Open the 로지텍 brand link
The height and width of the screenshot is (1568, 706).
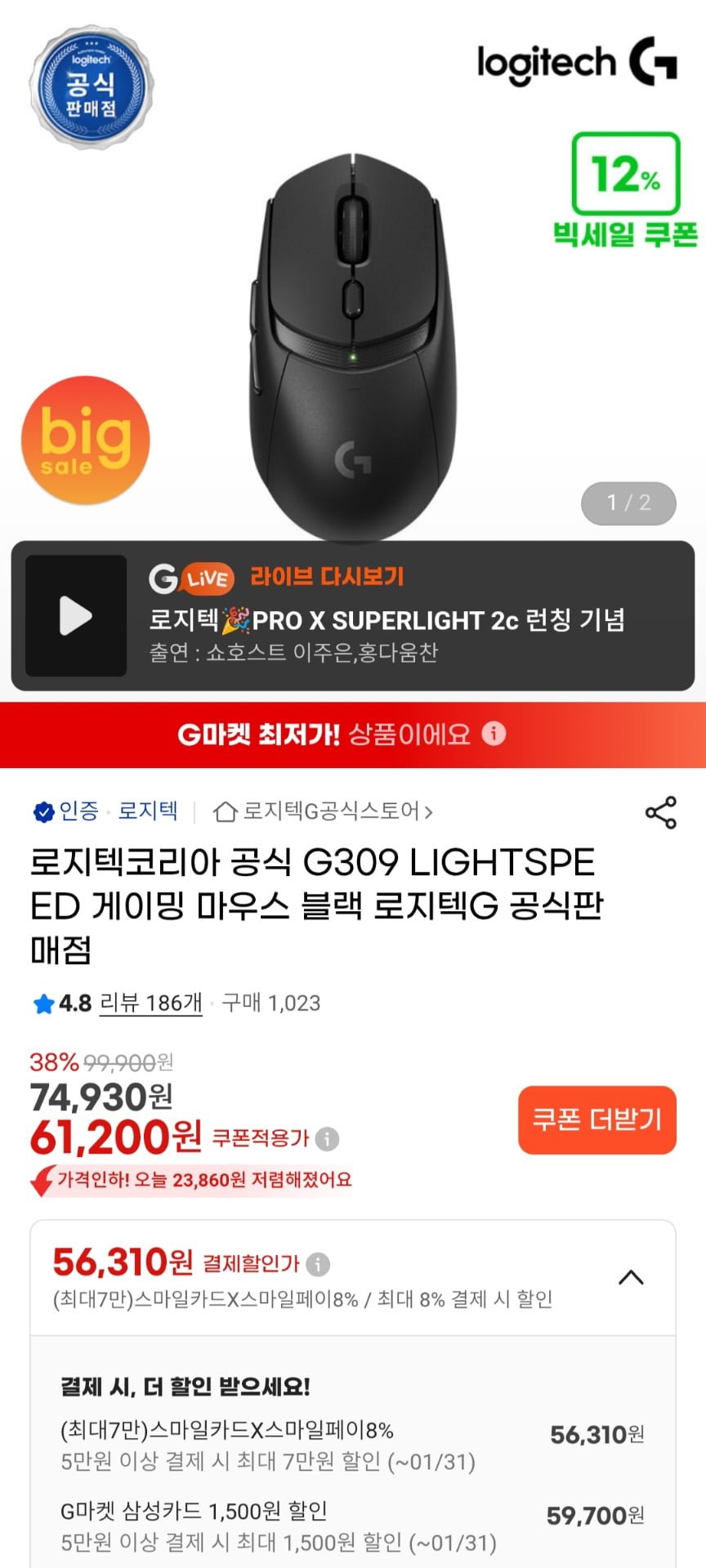coord(147,811)
